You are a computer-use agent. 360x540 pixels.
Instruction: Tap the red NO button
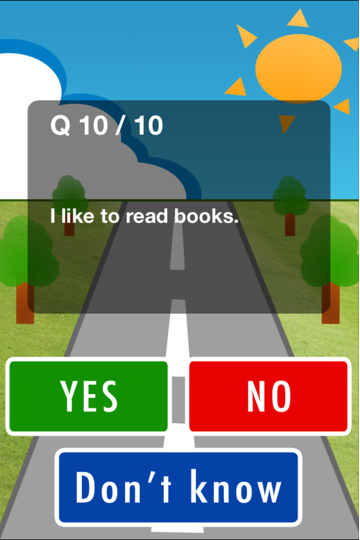coord(269,396)
